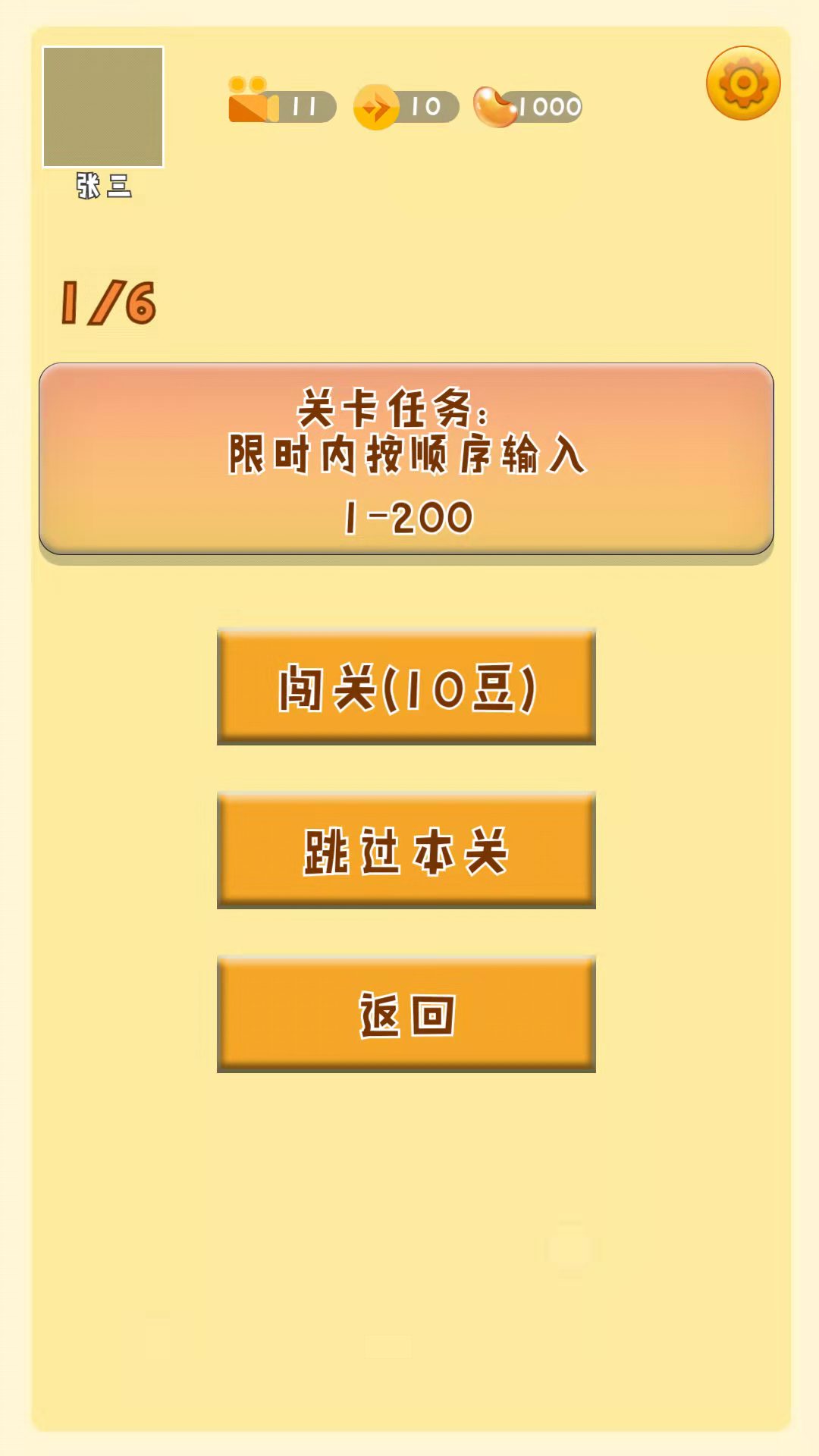Open the 关卡任务 mission banner
Image resolution: width=819 pixels, height=1456 pixels.
[408, 409]
